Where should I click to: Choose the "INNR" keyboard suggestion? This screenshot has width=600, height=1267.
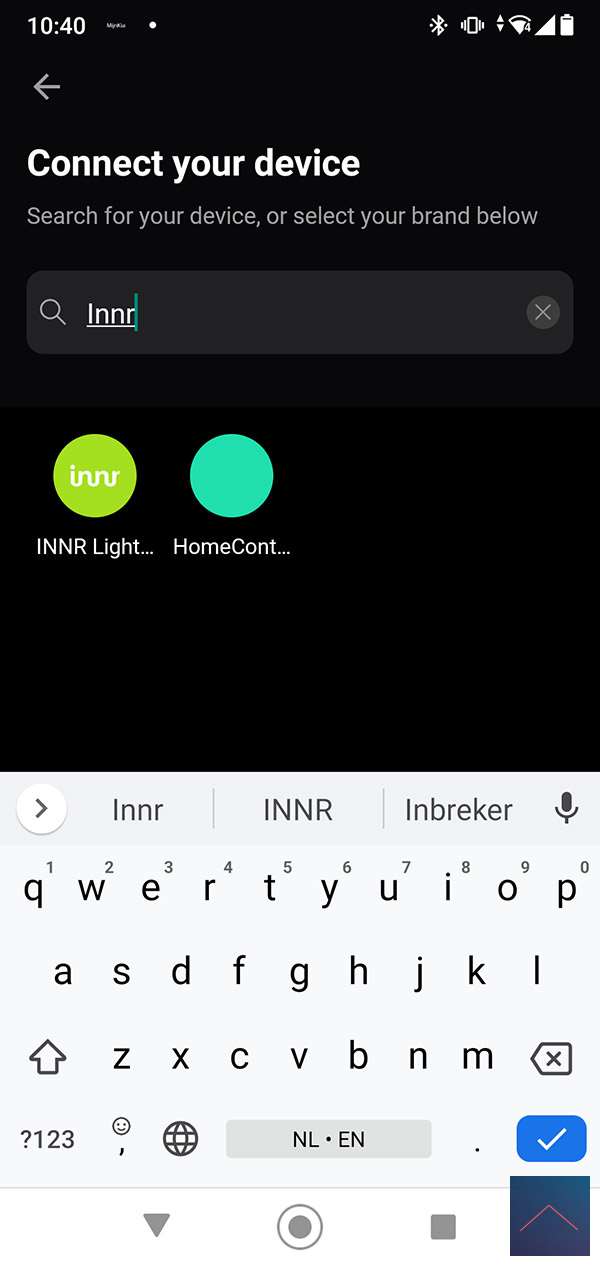[x=298, y=809]
